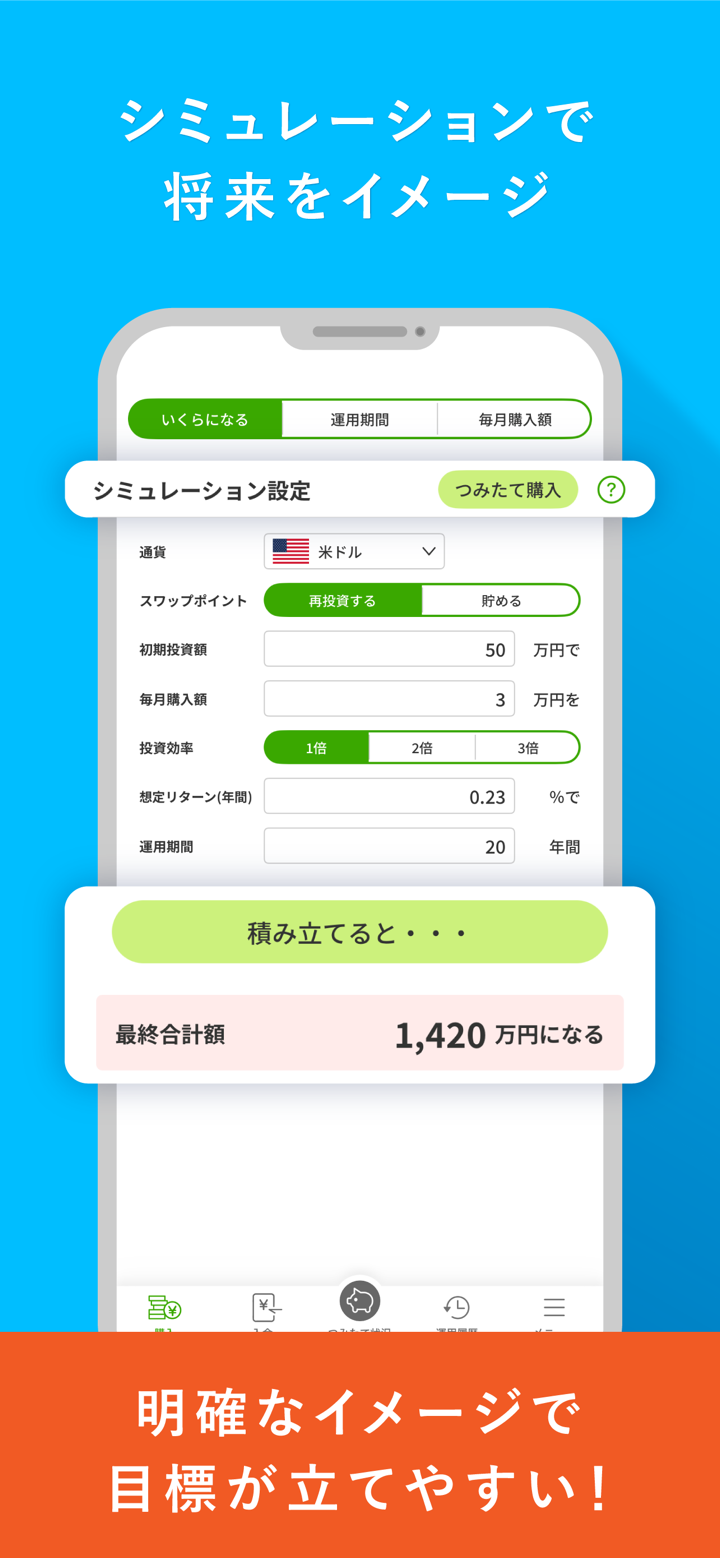The image size is (720, 1558).
Task: Click the 初期投資額 input showing 50
Action: pos(388,648)
